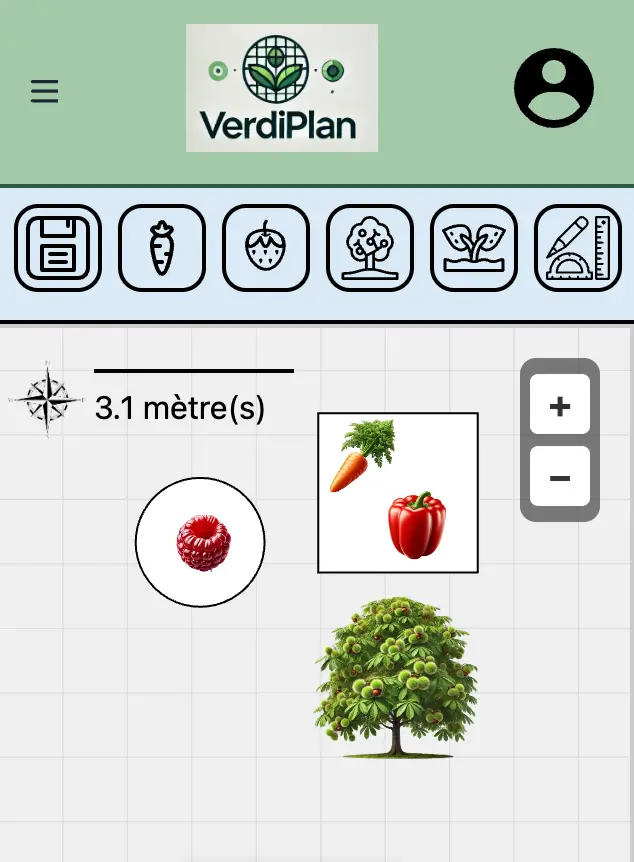Tap the VerdiPlan logo to go home
The image size is (634, 862).
[x=282, y=88]
